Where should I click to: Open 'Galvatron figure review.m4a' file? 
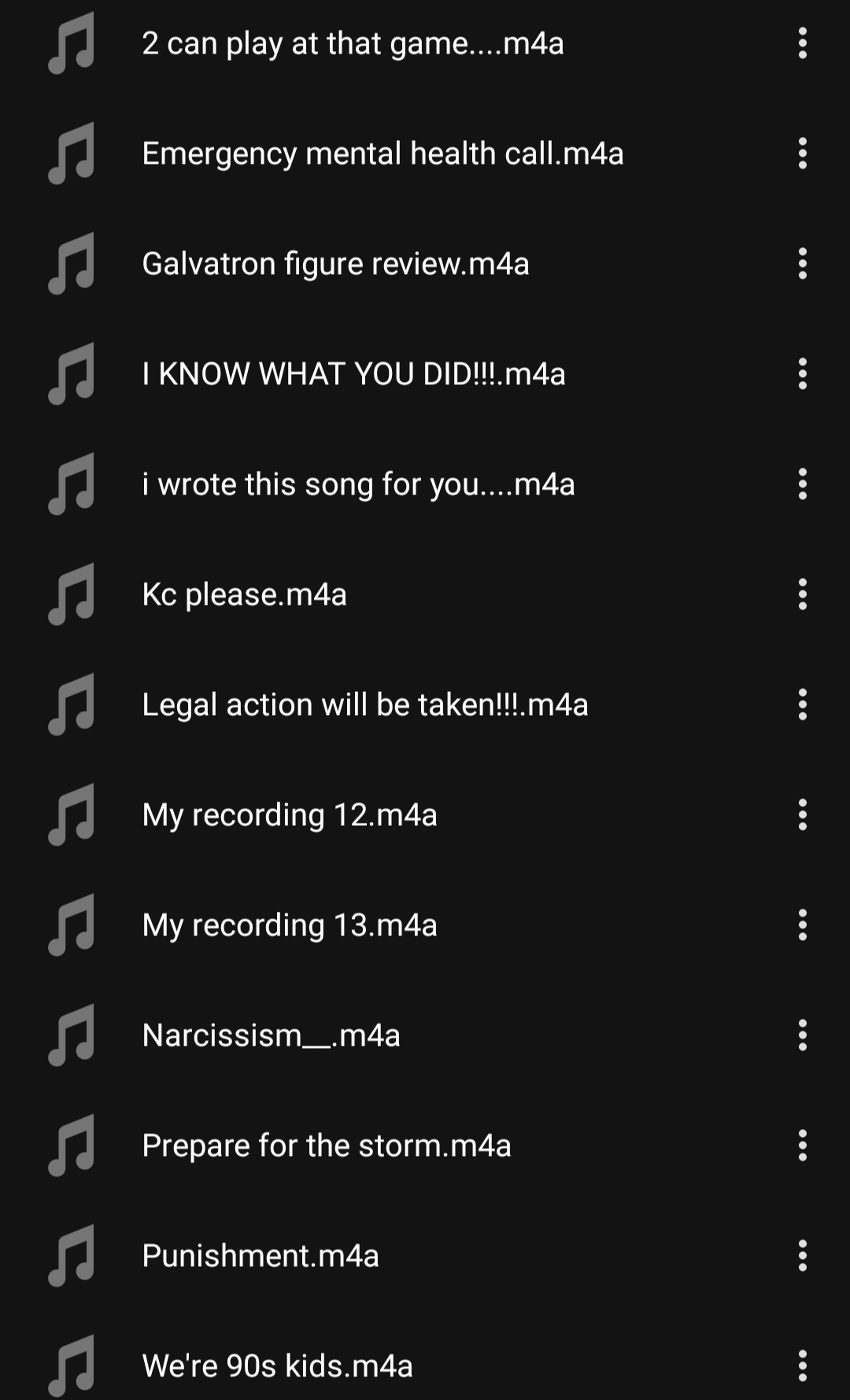tap(335, 264)
